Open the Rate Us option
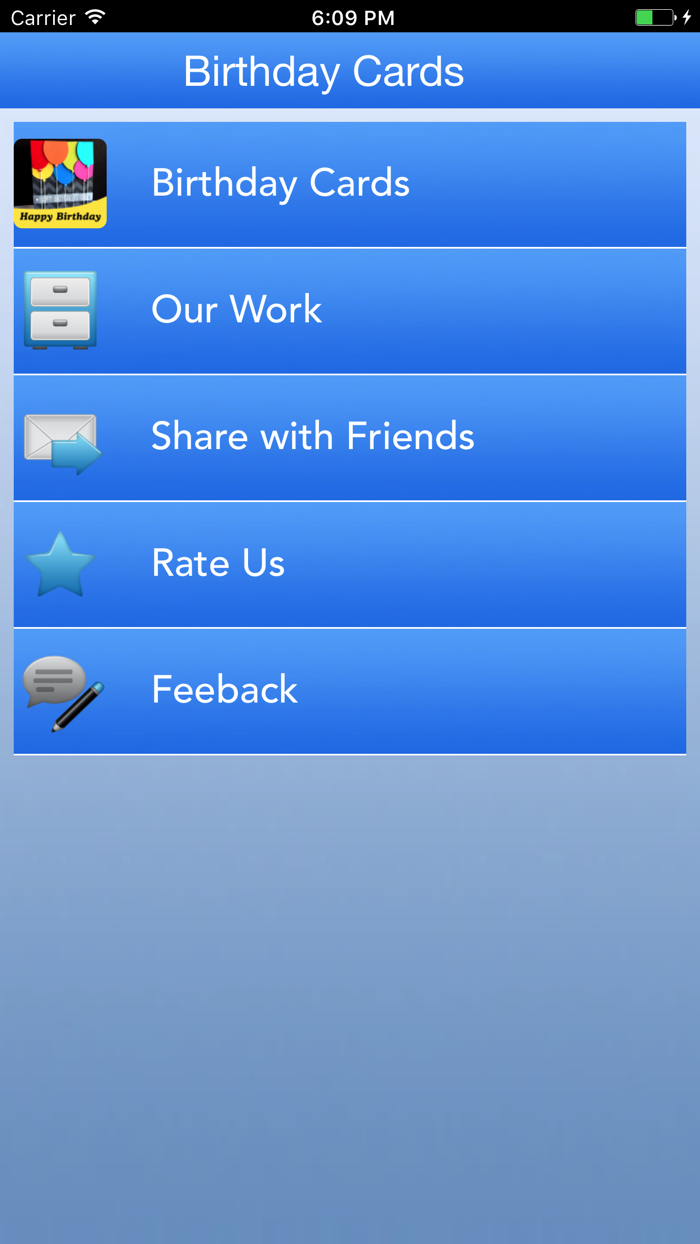Screen dimensions: 700x1244 350,565
